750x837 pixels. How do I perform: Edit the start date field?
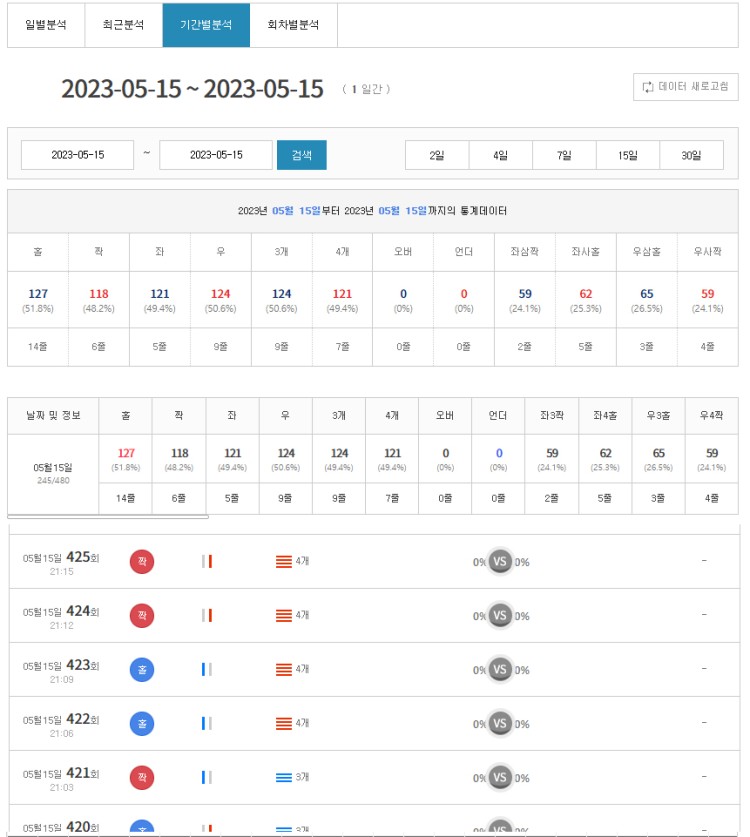(78, 155)
